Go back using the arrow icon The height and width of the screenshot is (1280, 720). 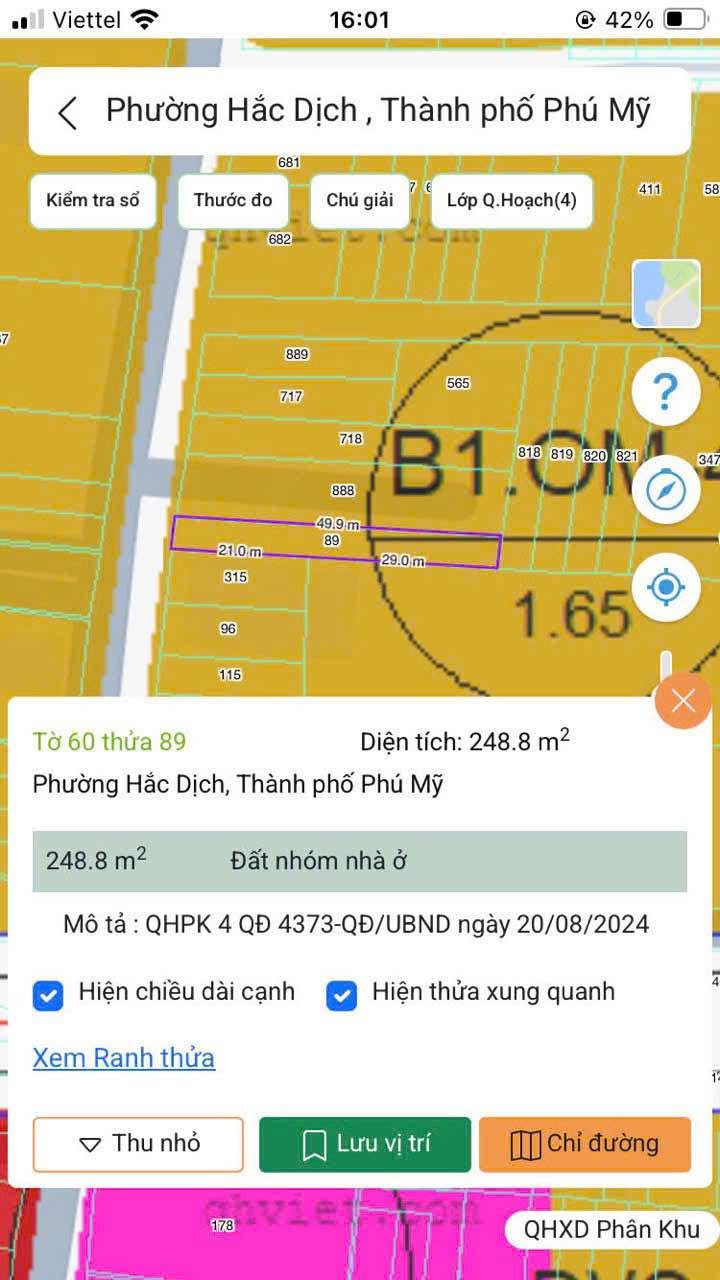[67, 113]
